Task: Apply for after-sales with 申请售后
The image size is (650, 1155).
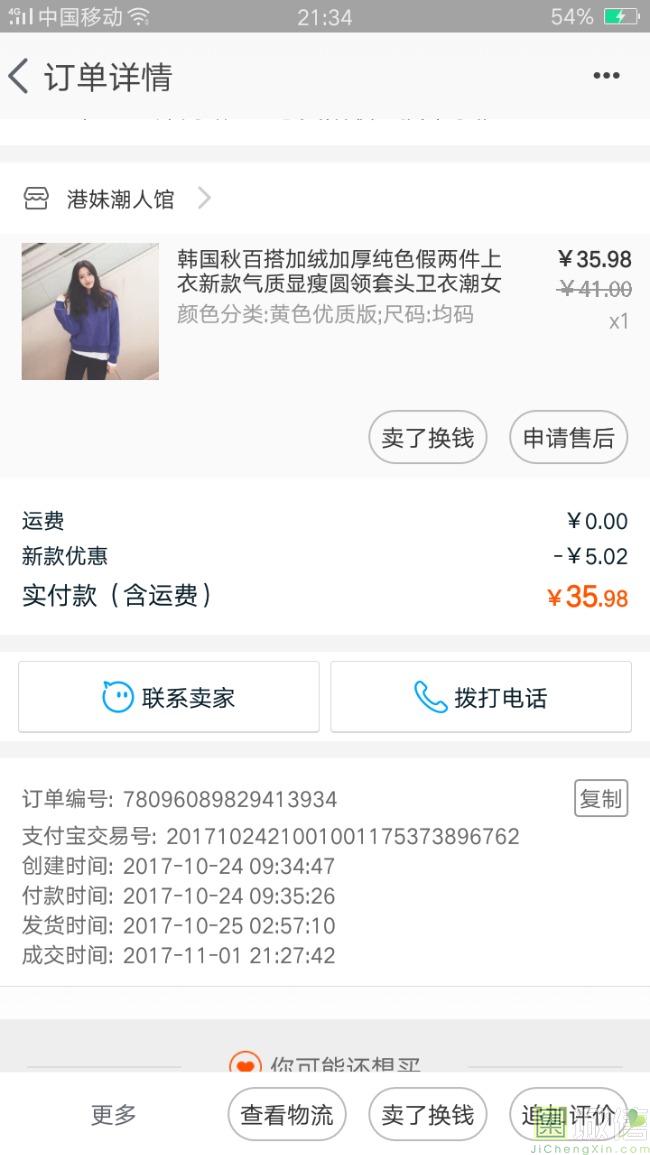Action: [568, 438]
